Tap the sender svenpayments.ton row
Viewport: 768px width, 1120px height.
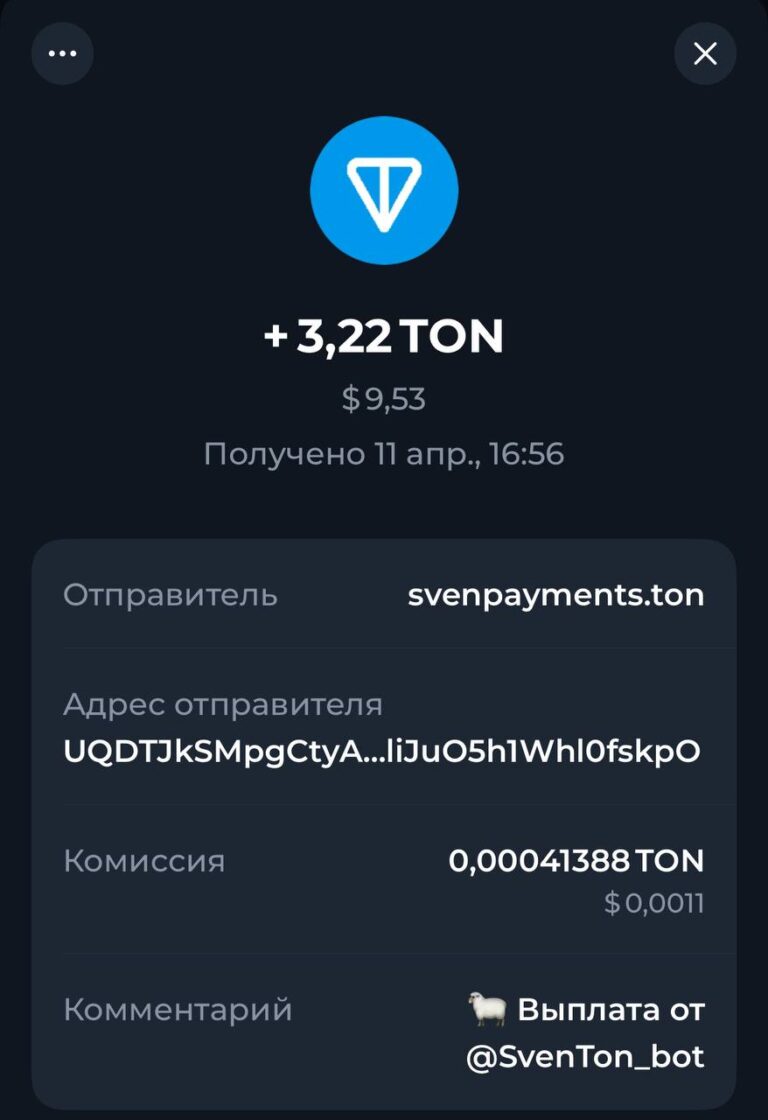tap(384, 595)
